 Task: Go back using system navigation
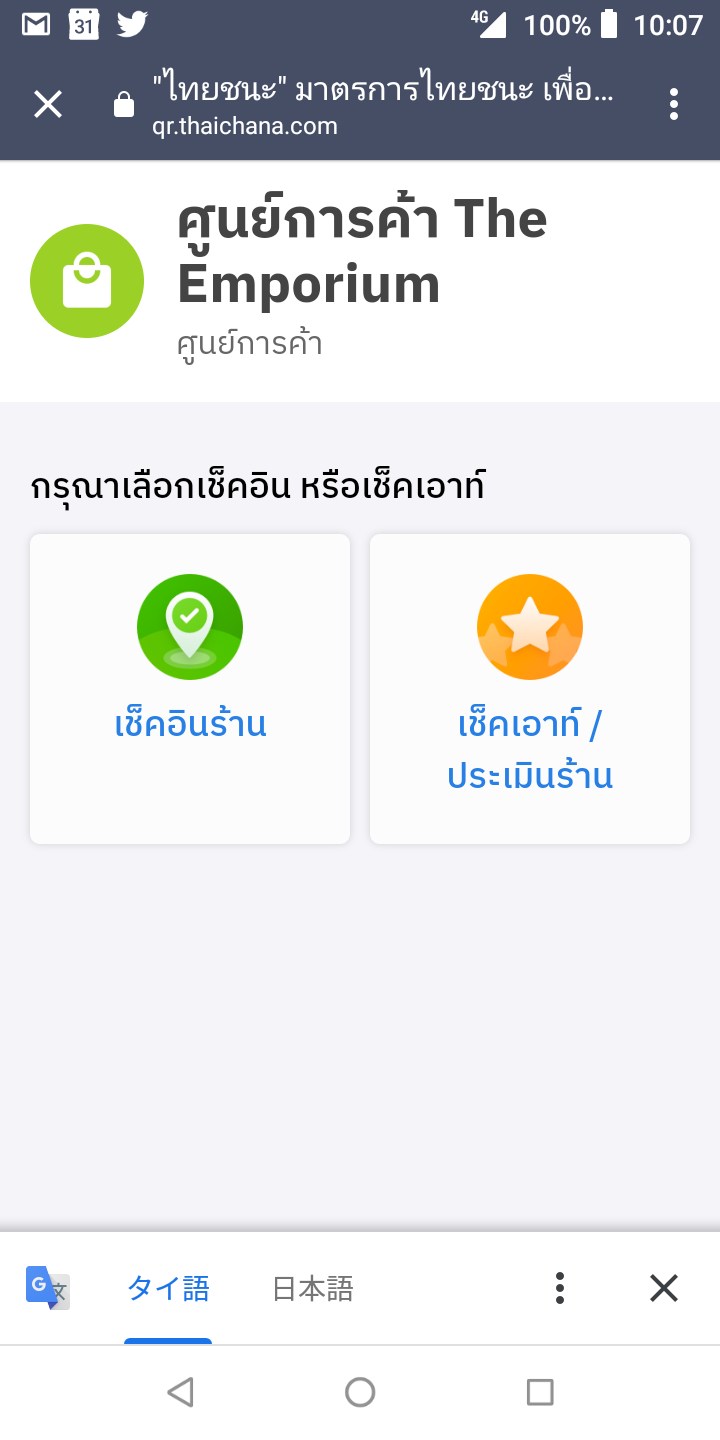pyautogui.click(x=180, y=1392)
